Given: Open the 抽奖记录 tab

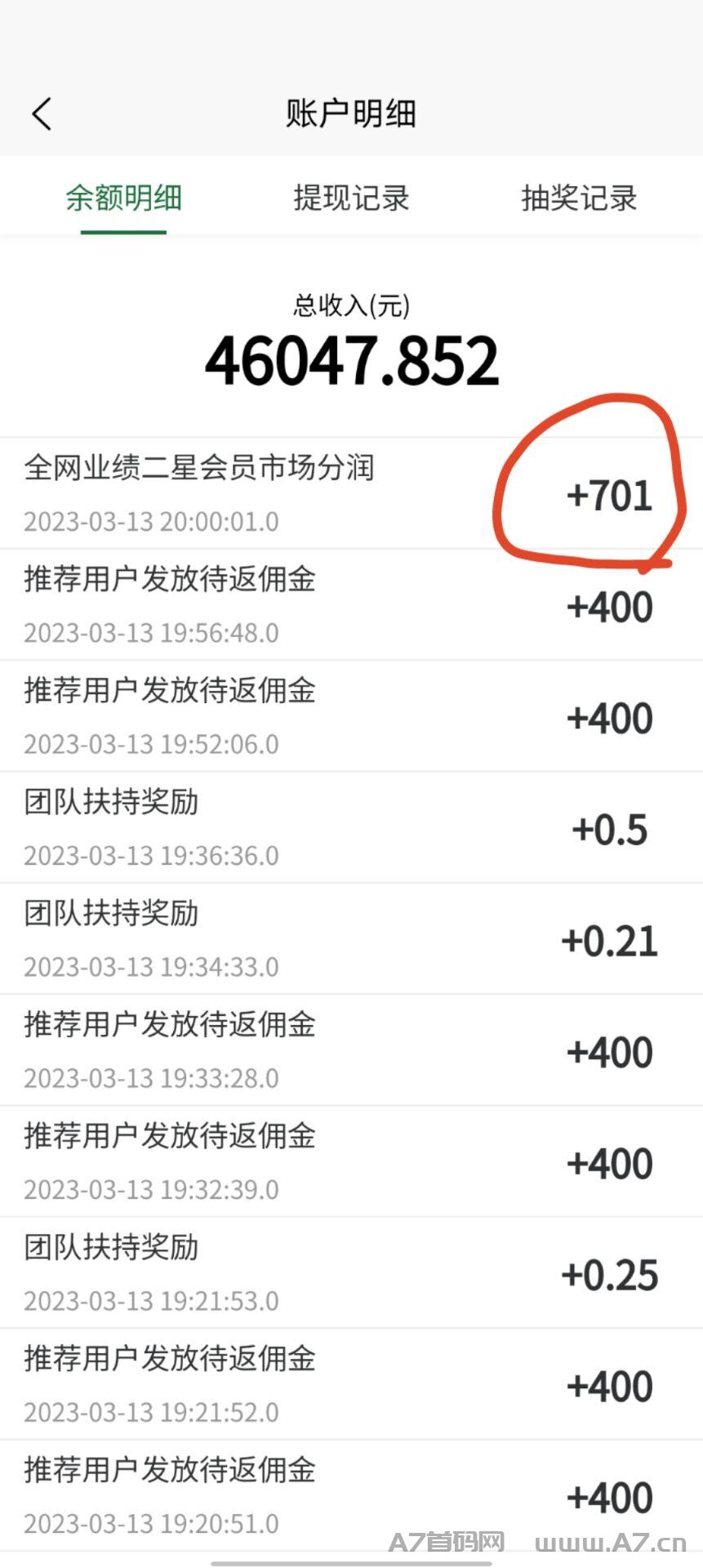Looking at the screenshot, I should pyautogui.click(x=579, y=198).
